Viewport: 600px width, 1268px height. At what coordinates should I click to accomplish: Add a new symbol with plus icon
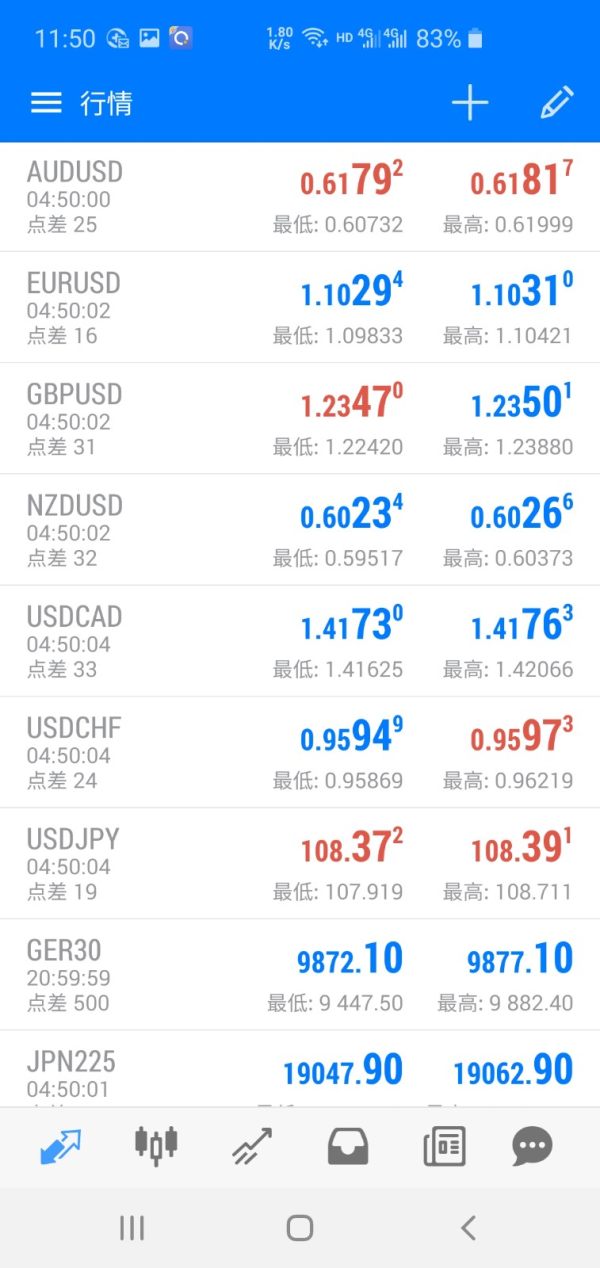point(469,103)
